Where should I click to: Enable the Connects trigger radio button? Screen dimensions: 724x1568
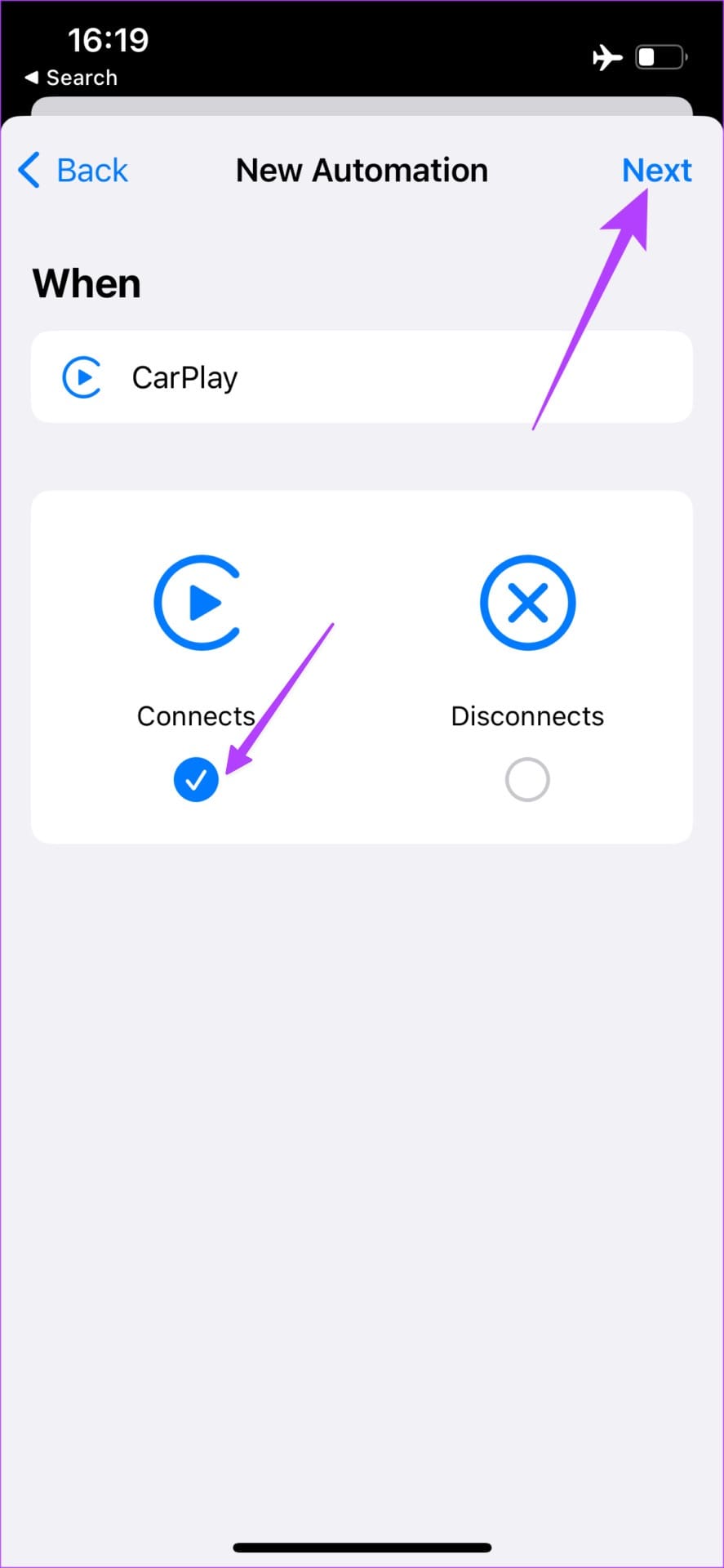(x=196, y=778)
